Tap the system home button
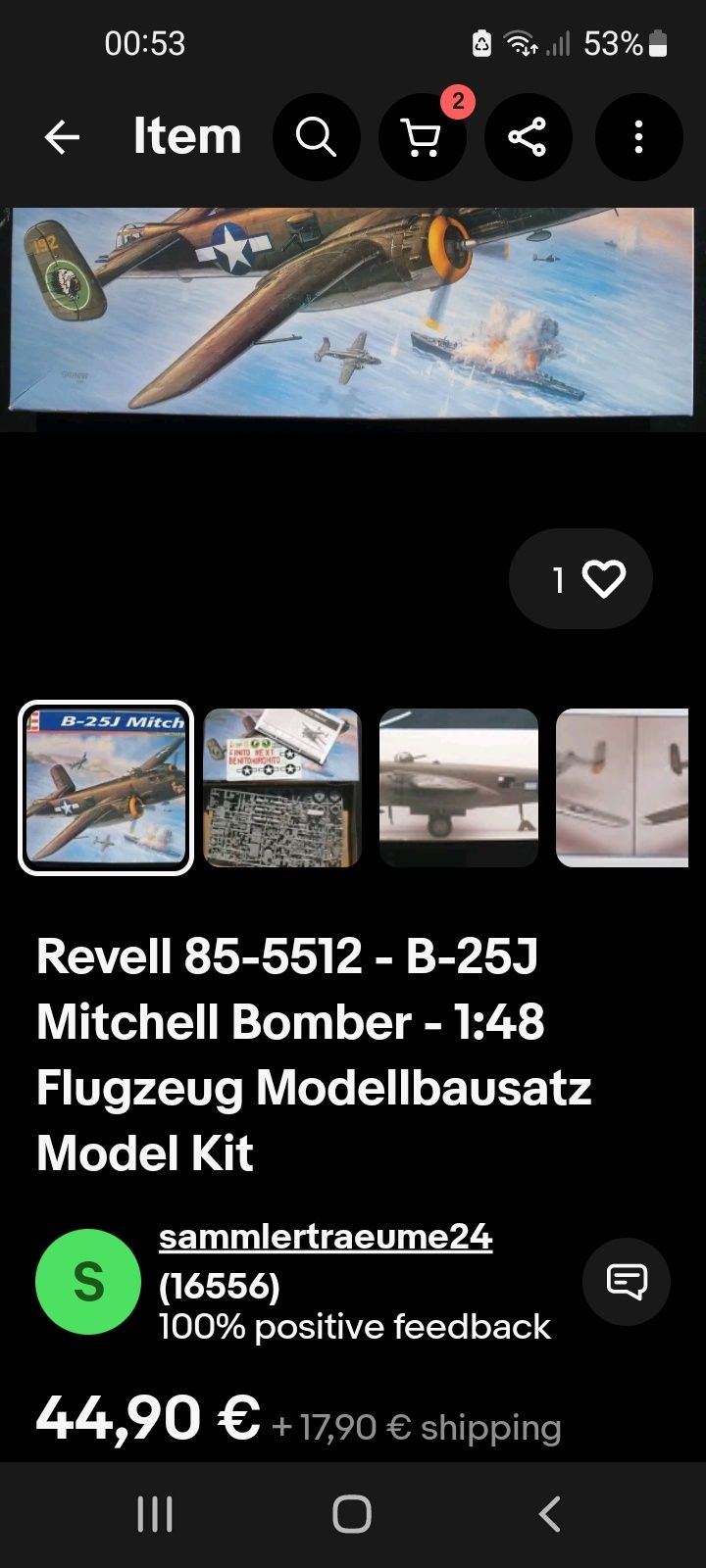This screenshot has width=706, height=1568. 352,1514
